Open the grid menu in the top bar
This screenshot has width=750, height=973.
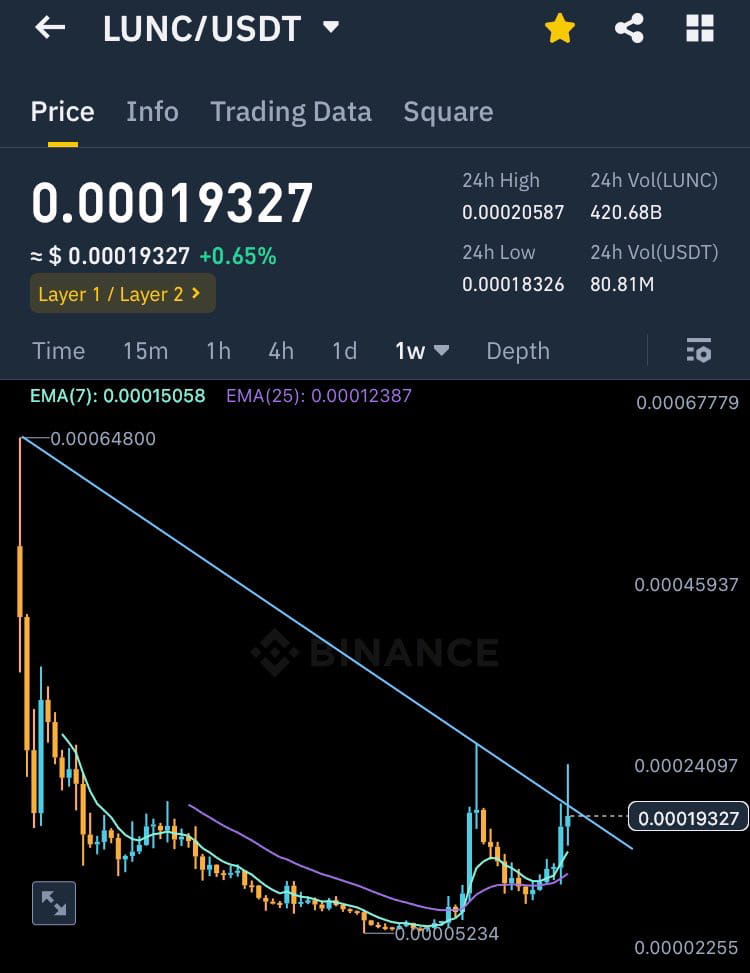[699, 29]
